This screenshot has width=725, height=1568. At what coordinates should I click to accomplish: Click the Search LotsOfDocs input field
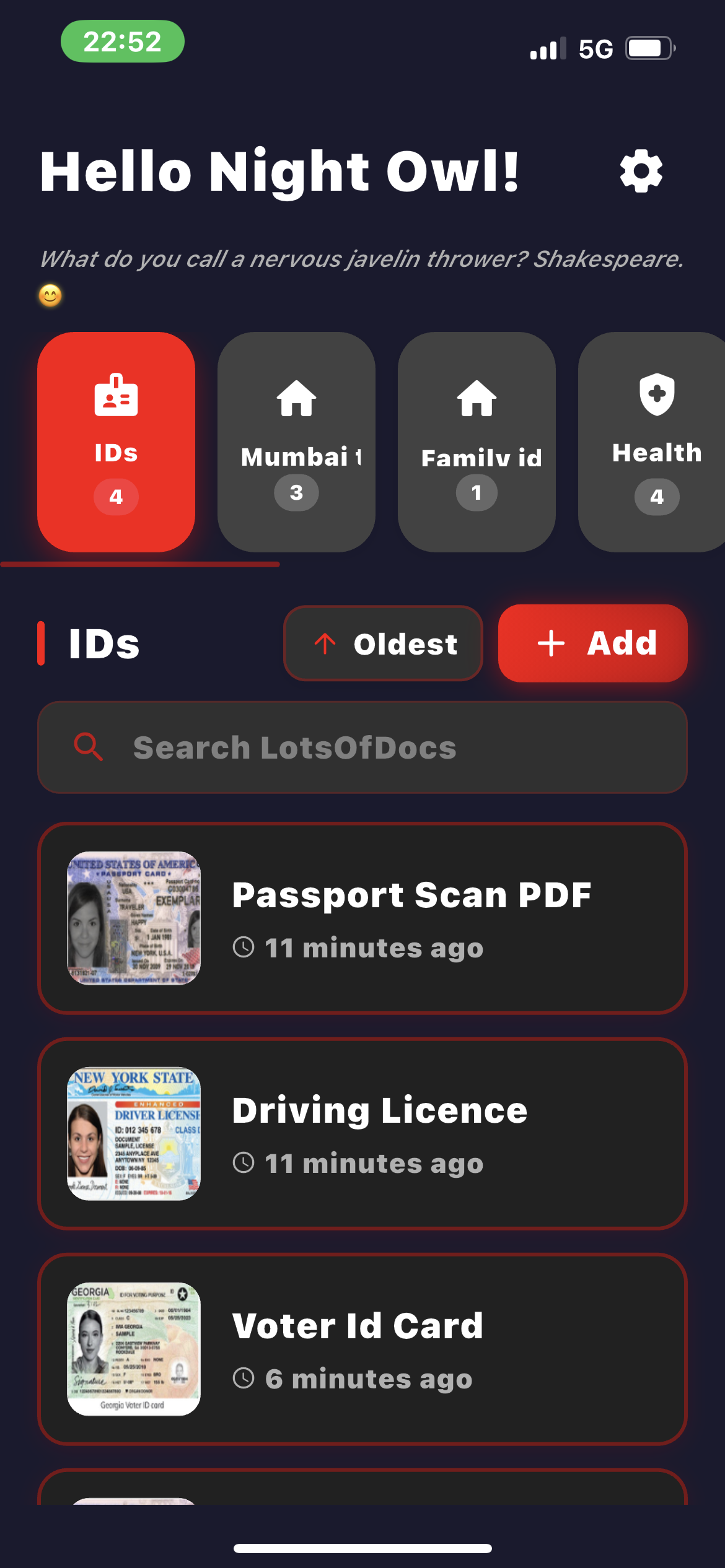(x=362, y=747)
